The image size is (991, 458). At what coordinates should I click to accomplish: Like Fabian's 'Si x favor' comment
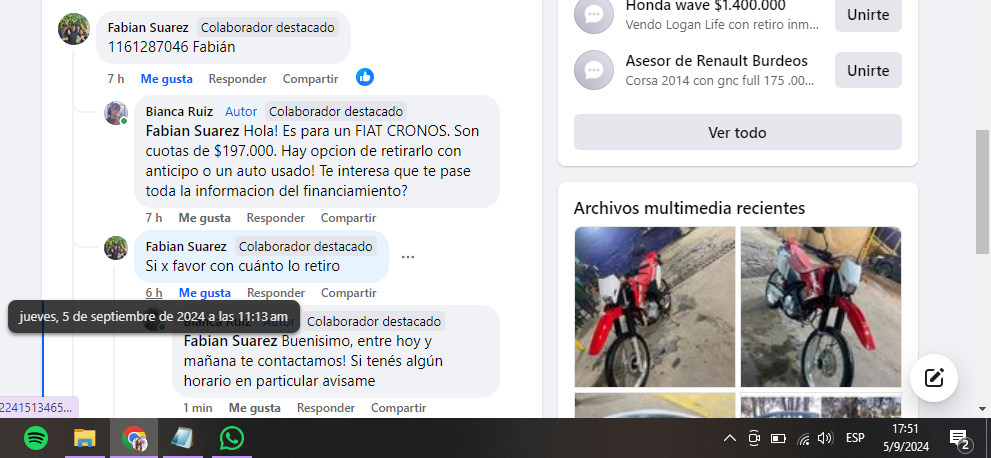[x=204, y=293]
